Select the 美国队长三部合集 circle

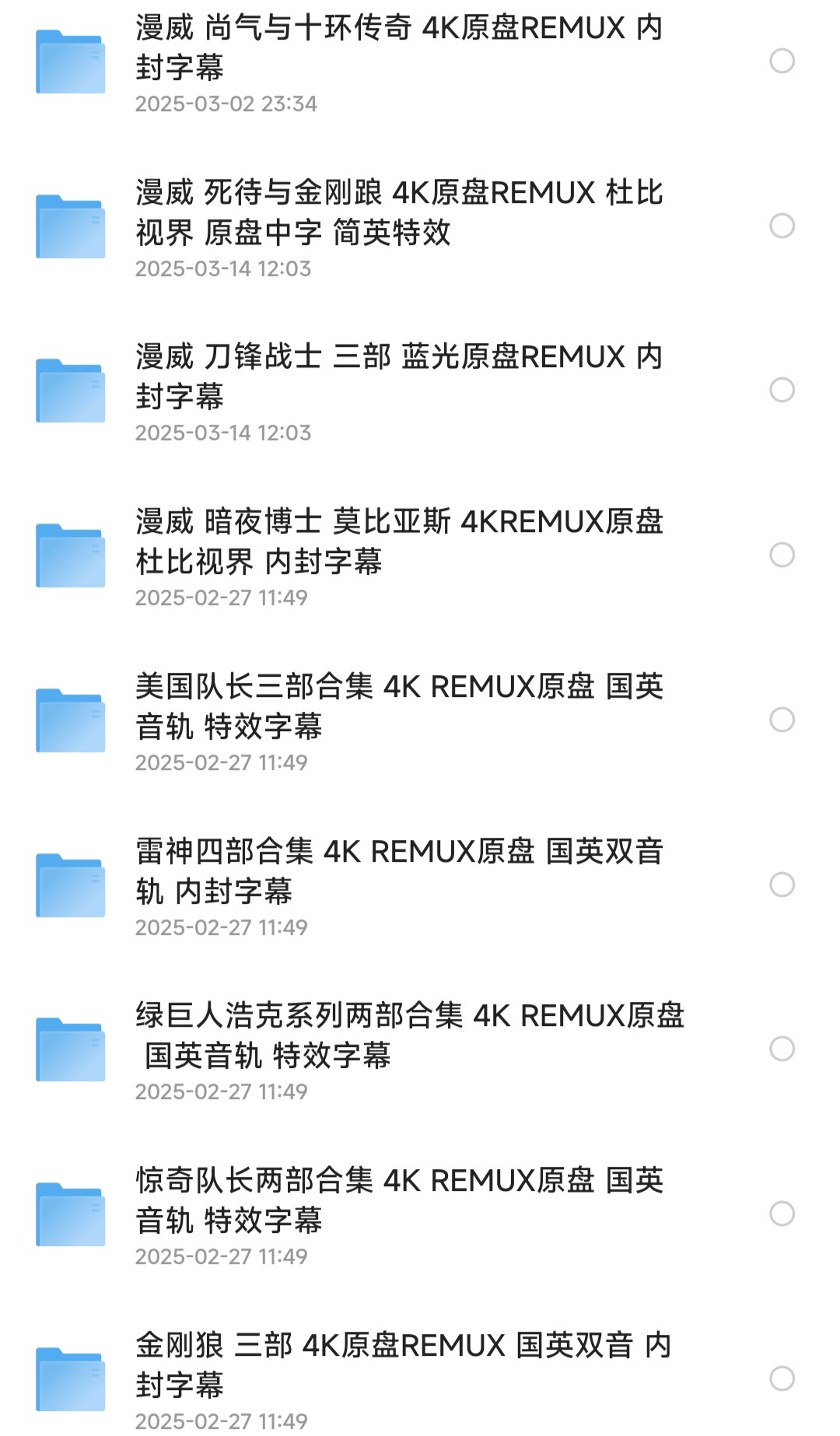coord(782,720)
